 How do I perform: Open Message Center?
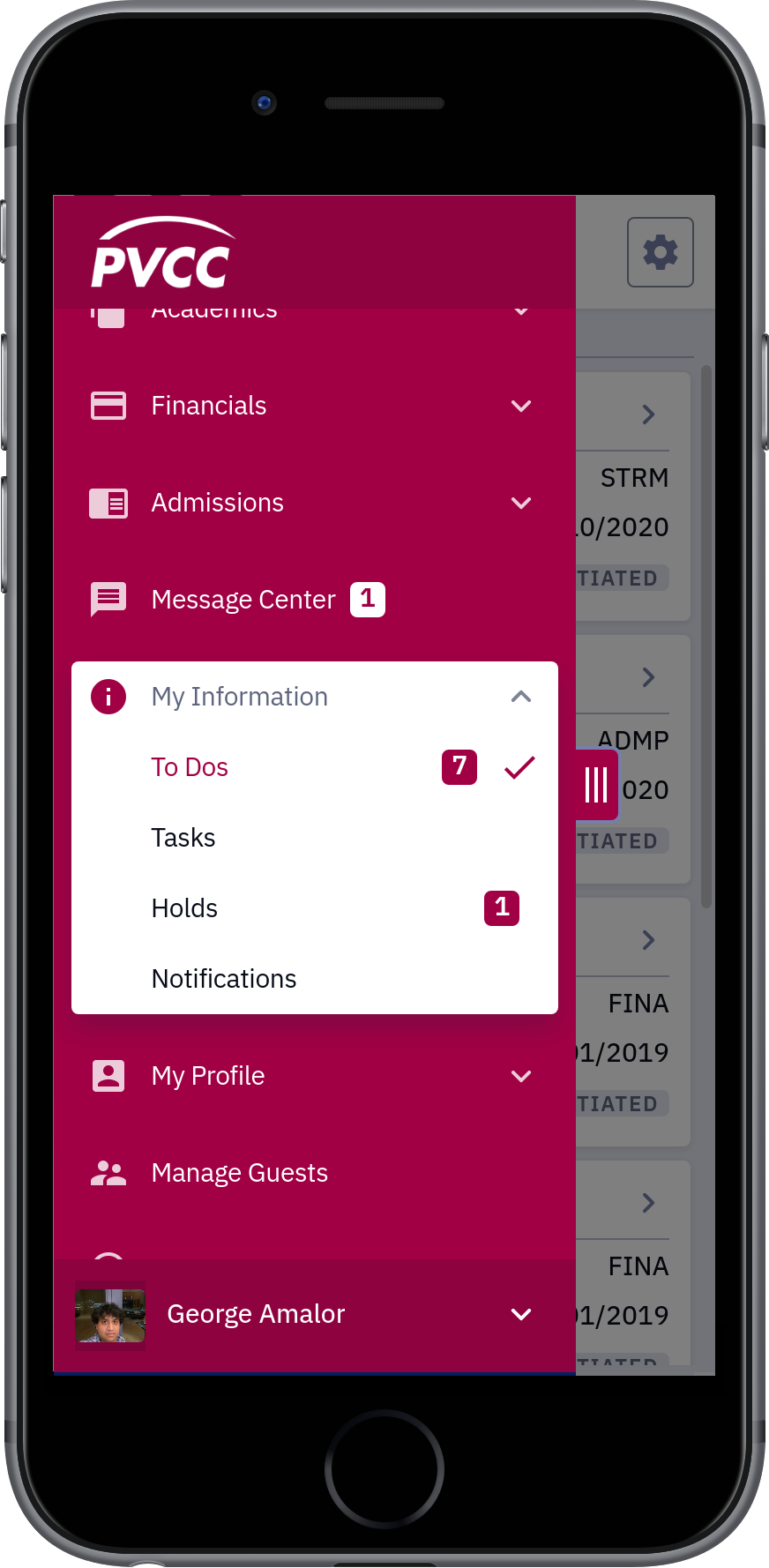point(314,600)
